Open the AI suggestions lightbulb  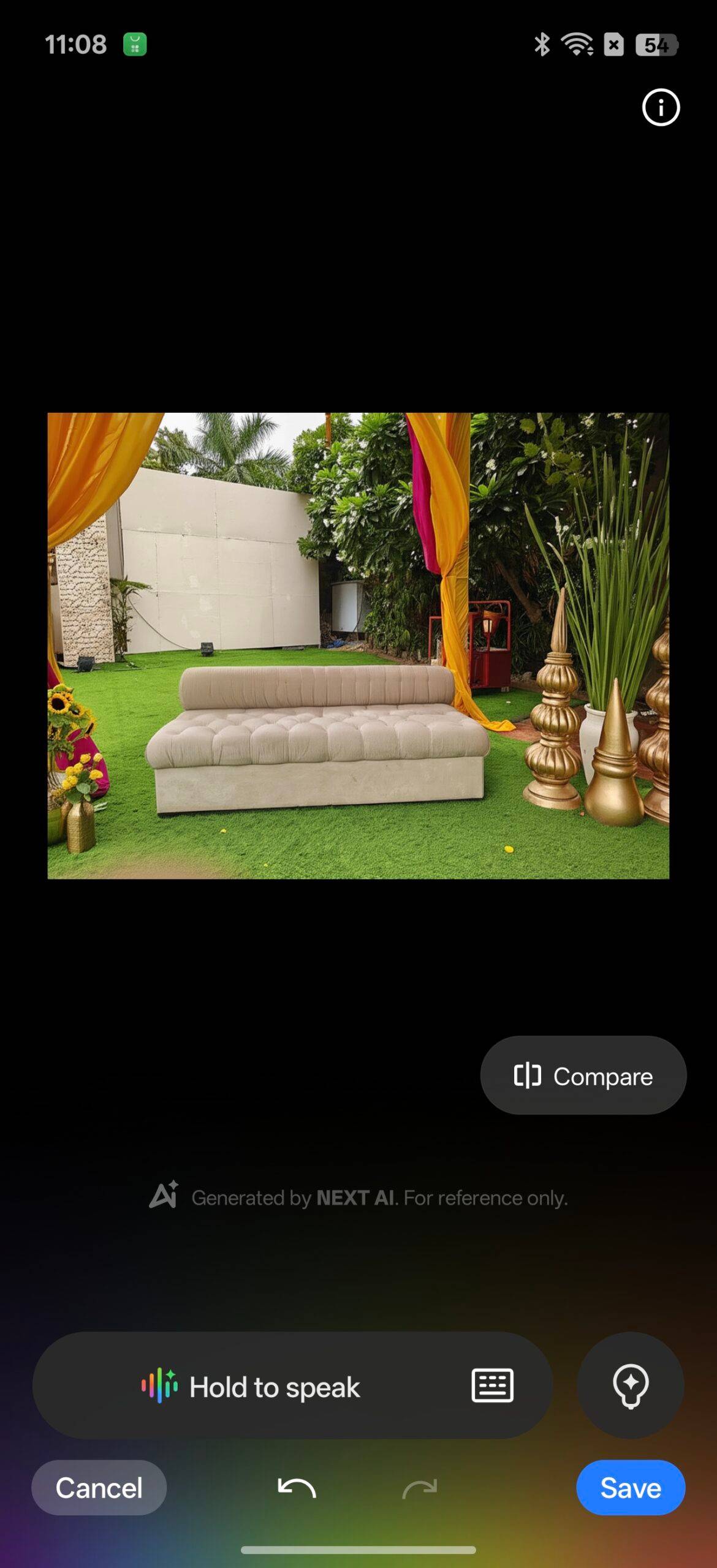coord(630,1385)
